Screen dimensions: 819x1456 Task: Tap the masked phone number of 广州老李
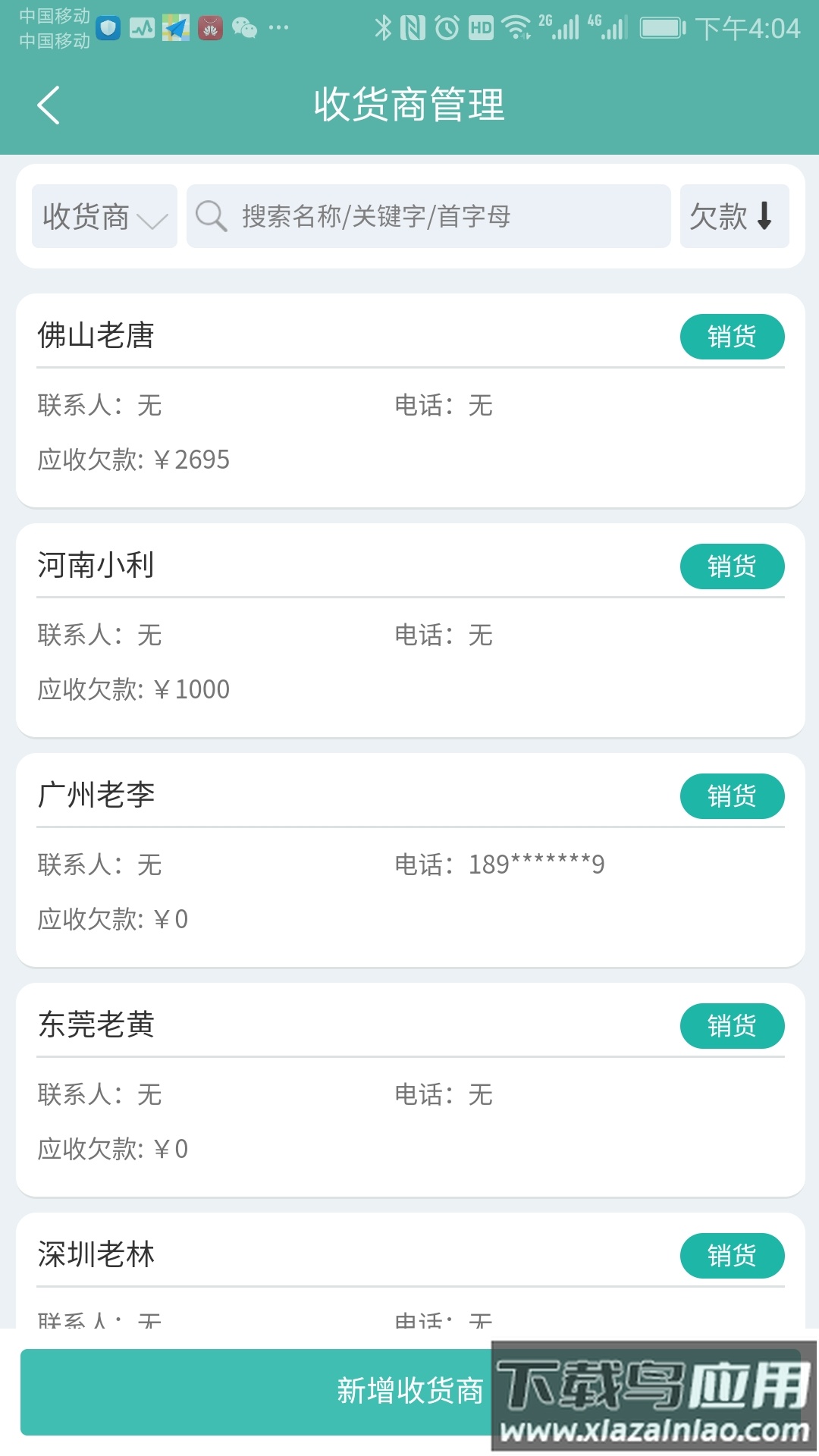point(536,864)
